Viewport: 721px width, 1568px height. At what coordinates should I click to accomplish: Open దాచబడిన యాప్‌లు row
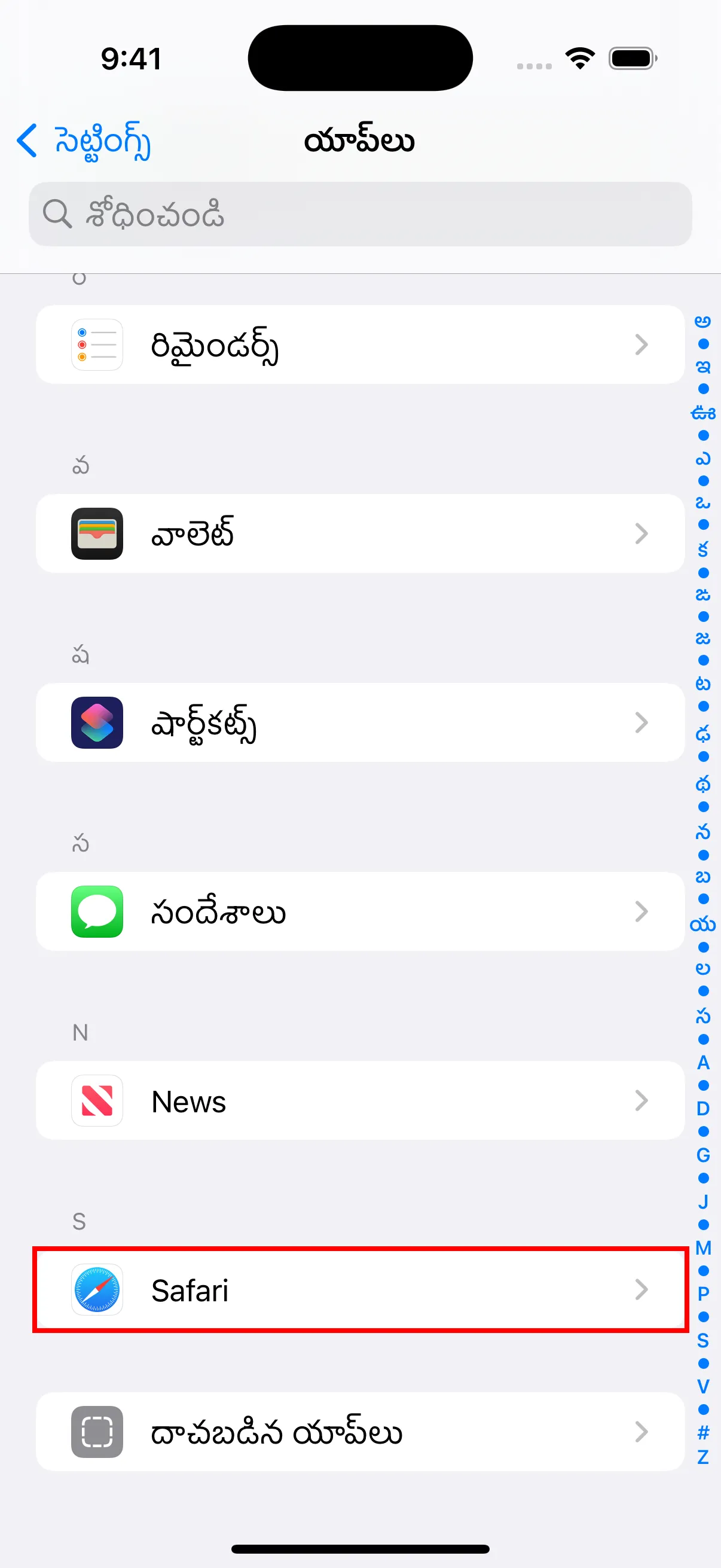(x=360, y=1432)
